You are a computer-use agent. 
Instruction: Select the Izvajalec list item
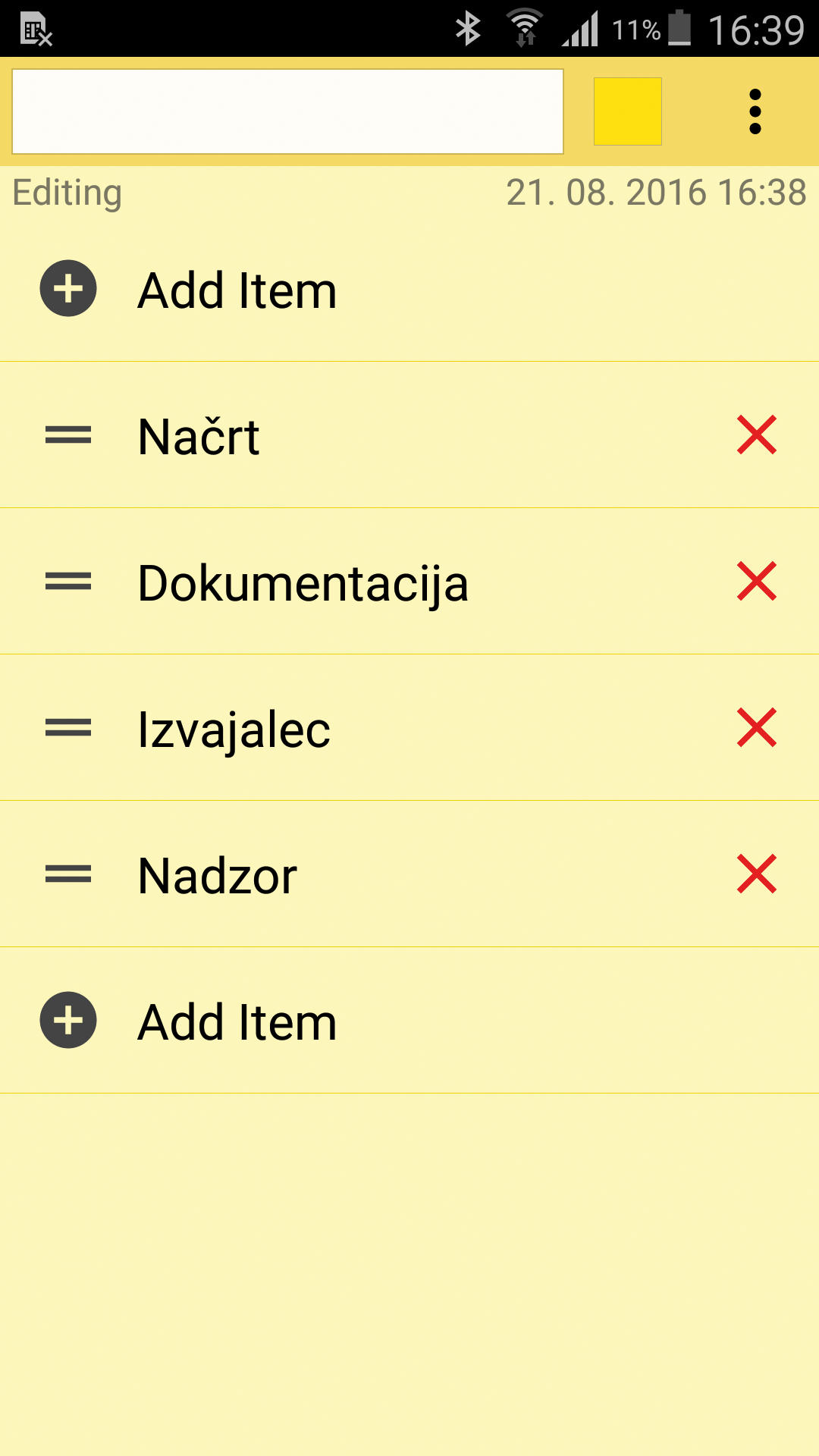coord(234,730)
